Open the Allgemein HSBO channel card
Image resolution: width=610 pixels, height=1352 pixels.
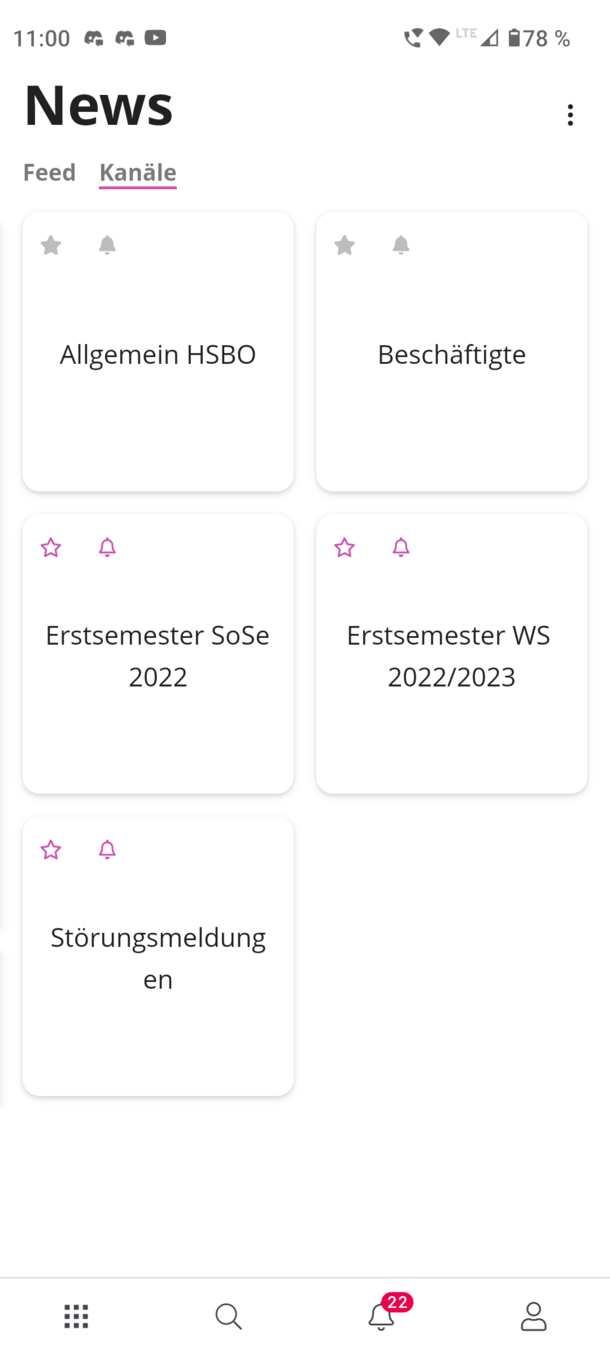(x=158, y=351)
